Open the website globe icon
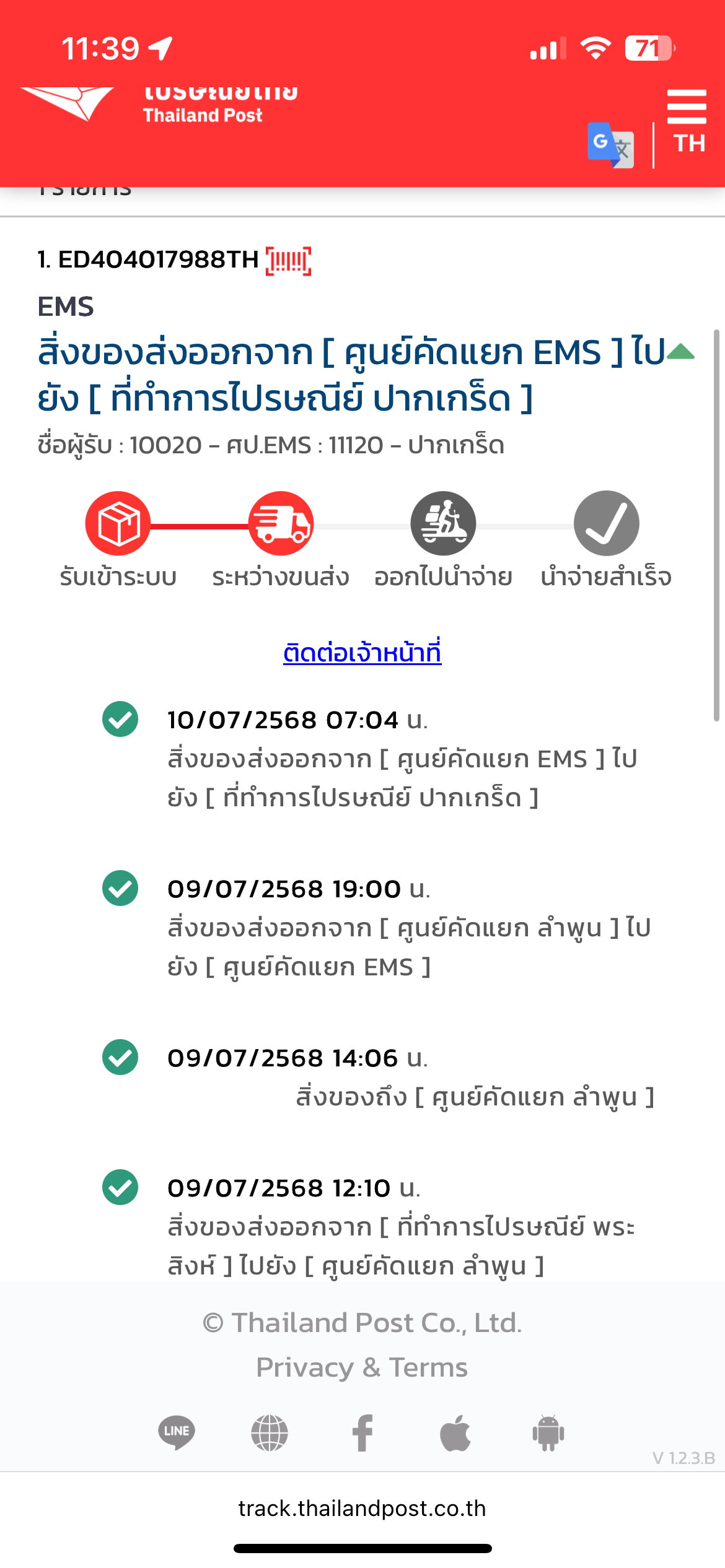Viewport: 725px width, 1568px height. tap(270, 1433)
